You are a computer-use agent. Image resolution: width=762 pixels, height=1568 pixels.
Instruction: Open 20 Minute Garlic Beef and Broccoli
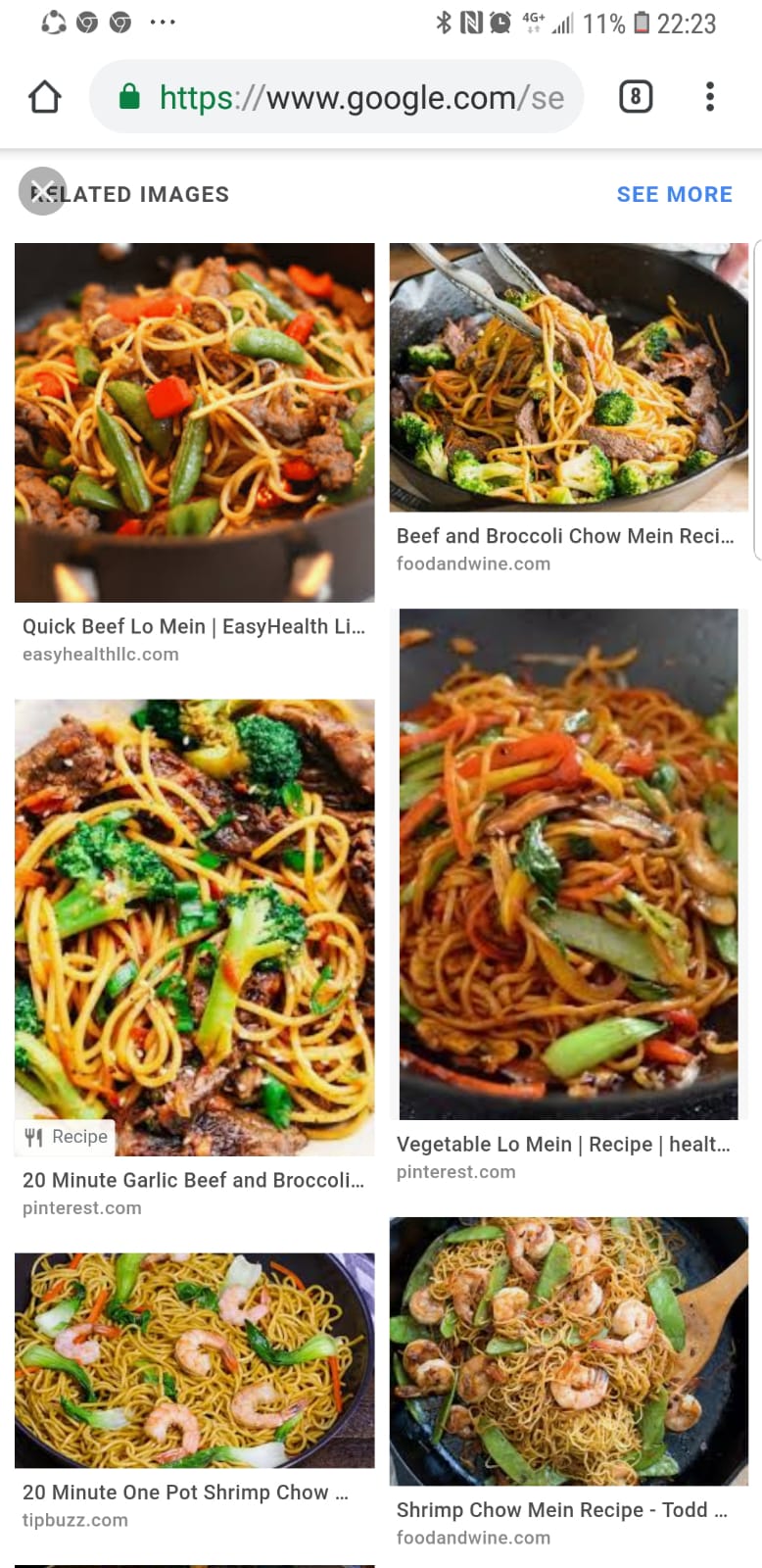coord(194,927)
